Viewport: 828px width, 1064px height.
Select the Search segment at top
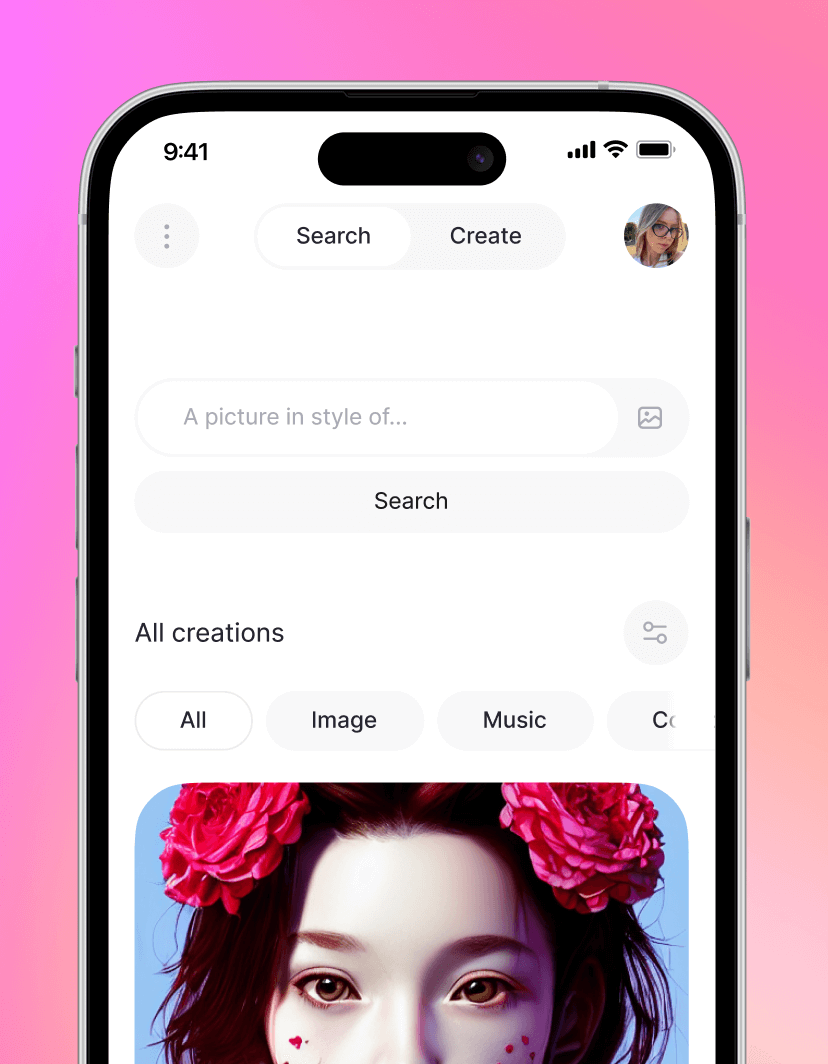point(333,236)
